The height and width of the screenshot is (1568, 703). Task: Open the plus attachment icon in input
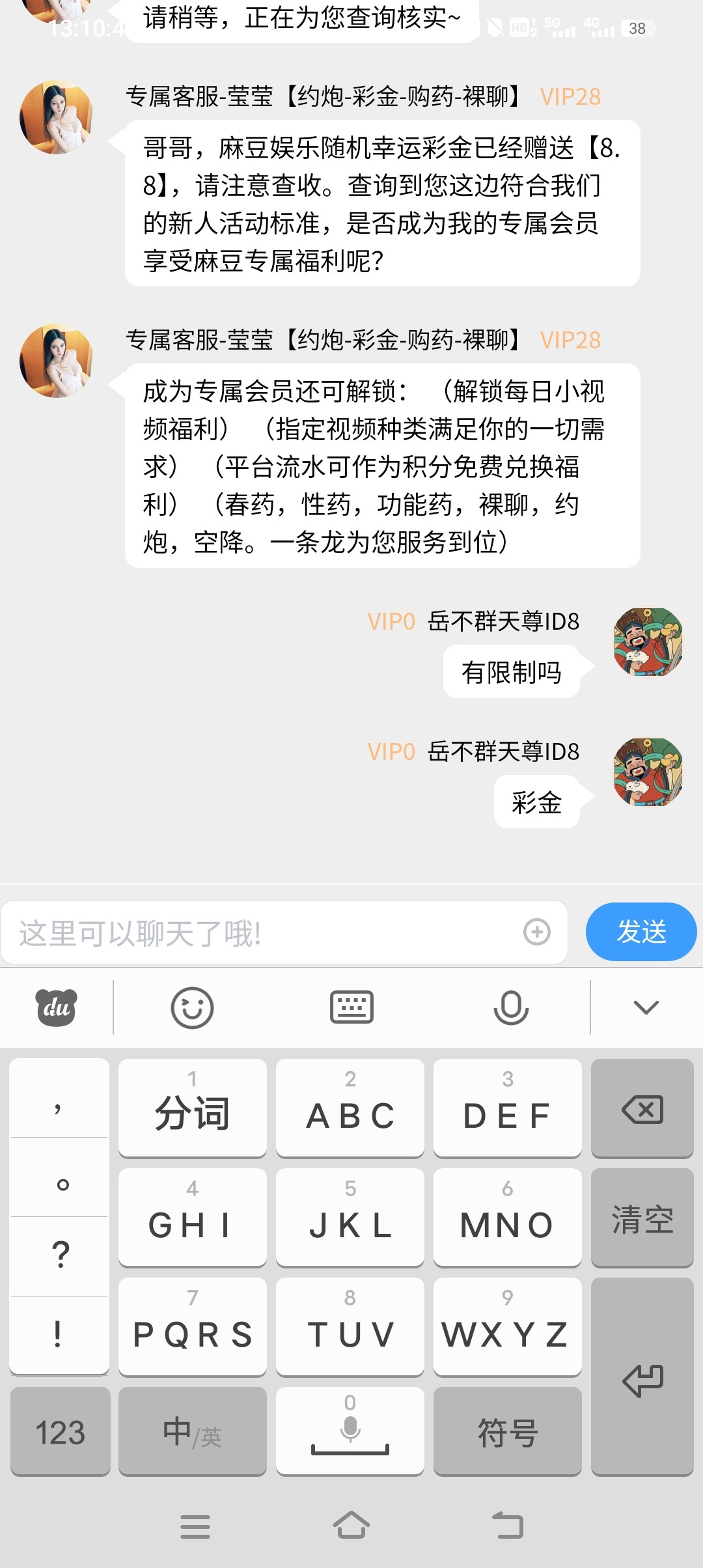coord(537,932)
